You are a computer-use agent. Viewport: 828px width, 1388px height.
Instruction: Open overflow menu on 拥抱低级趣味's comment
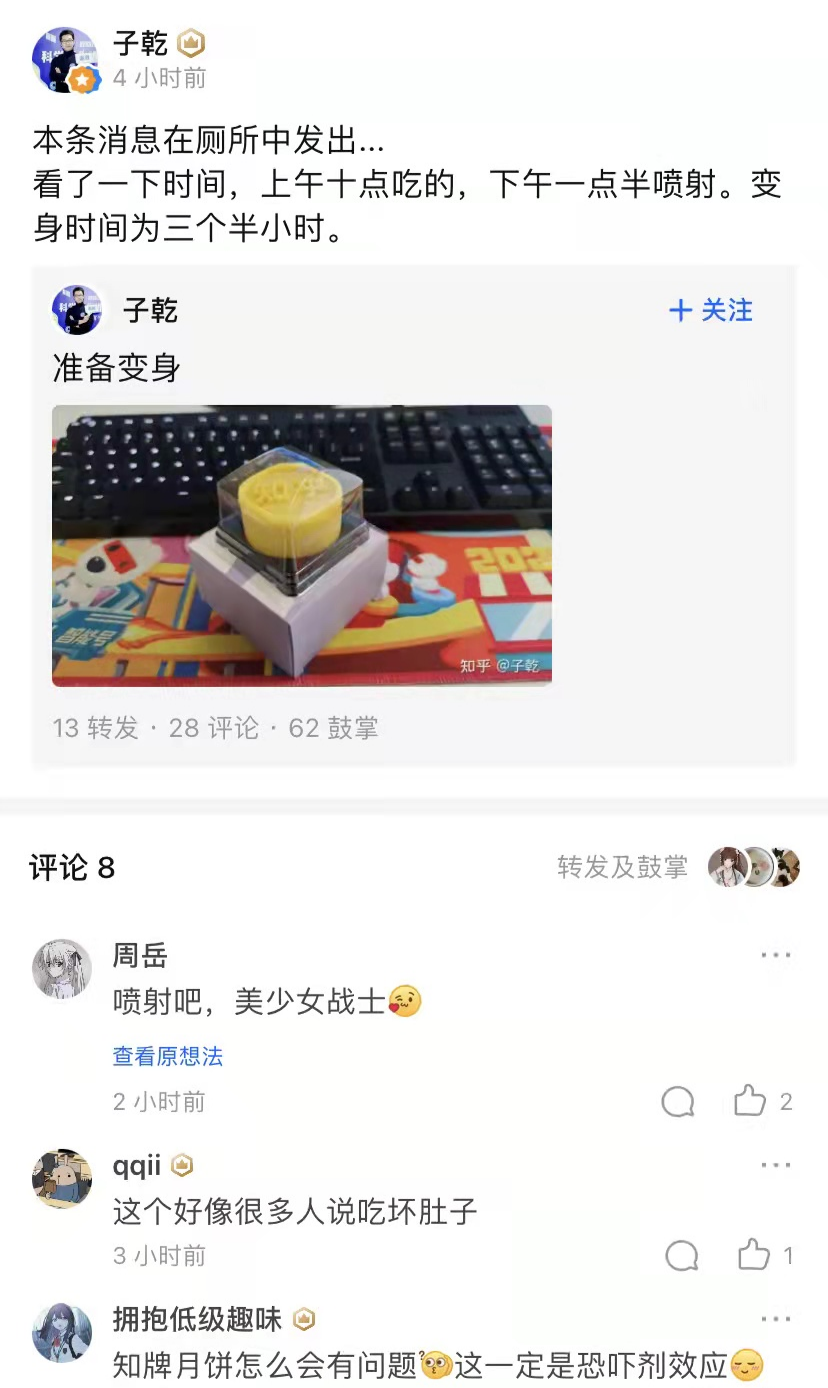tap(775, 1320)
